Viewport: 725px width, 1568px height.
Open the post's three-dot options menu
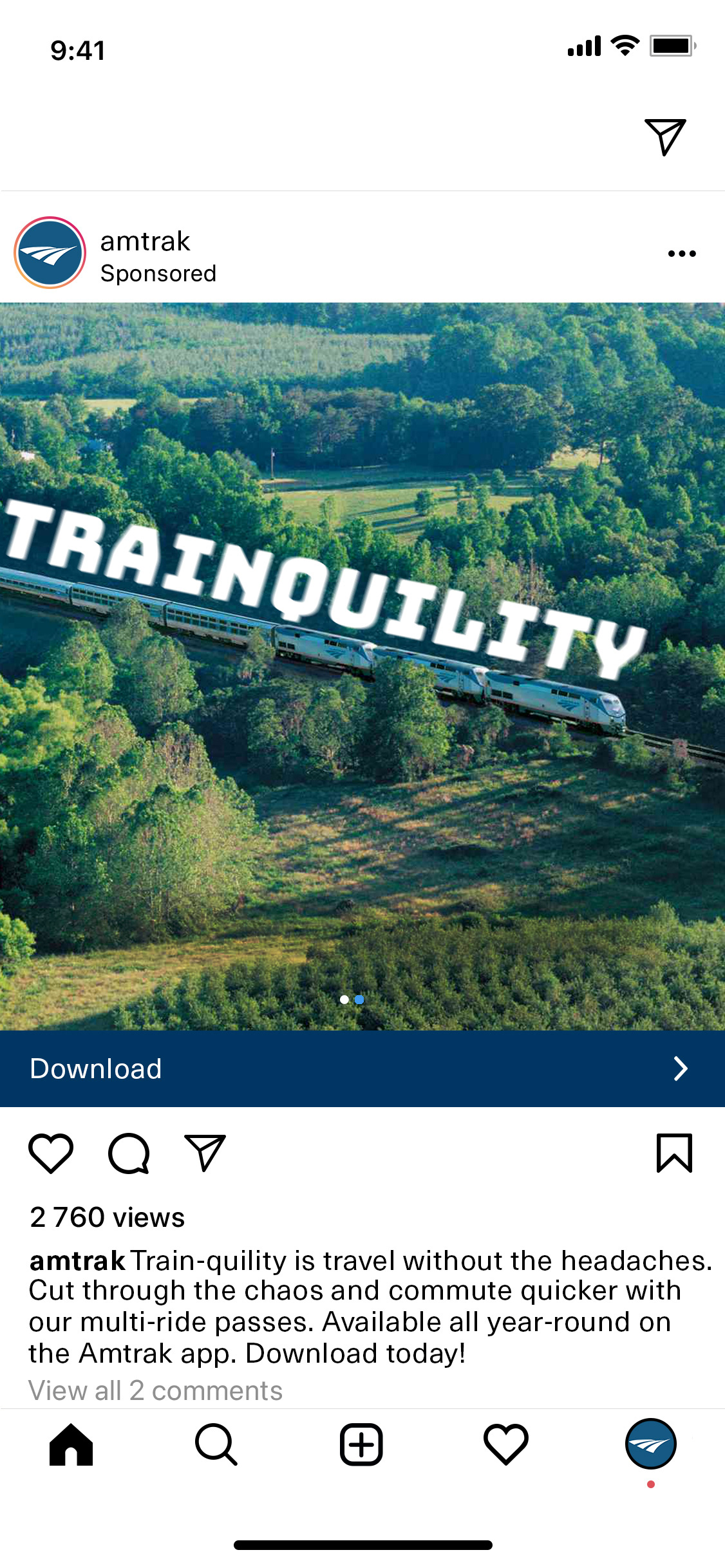(x=682, y=254)
